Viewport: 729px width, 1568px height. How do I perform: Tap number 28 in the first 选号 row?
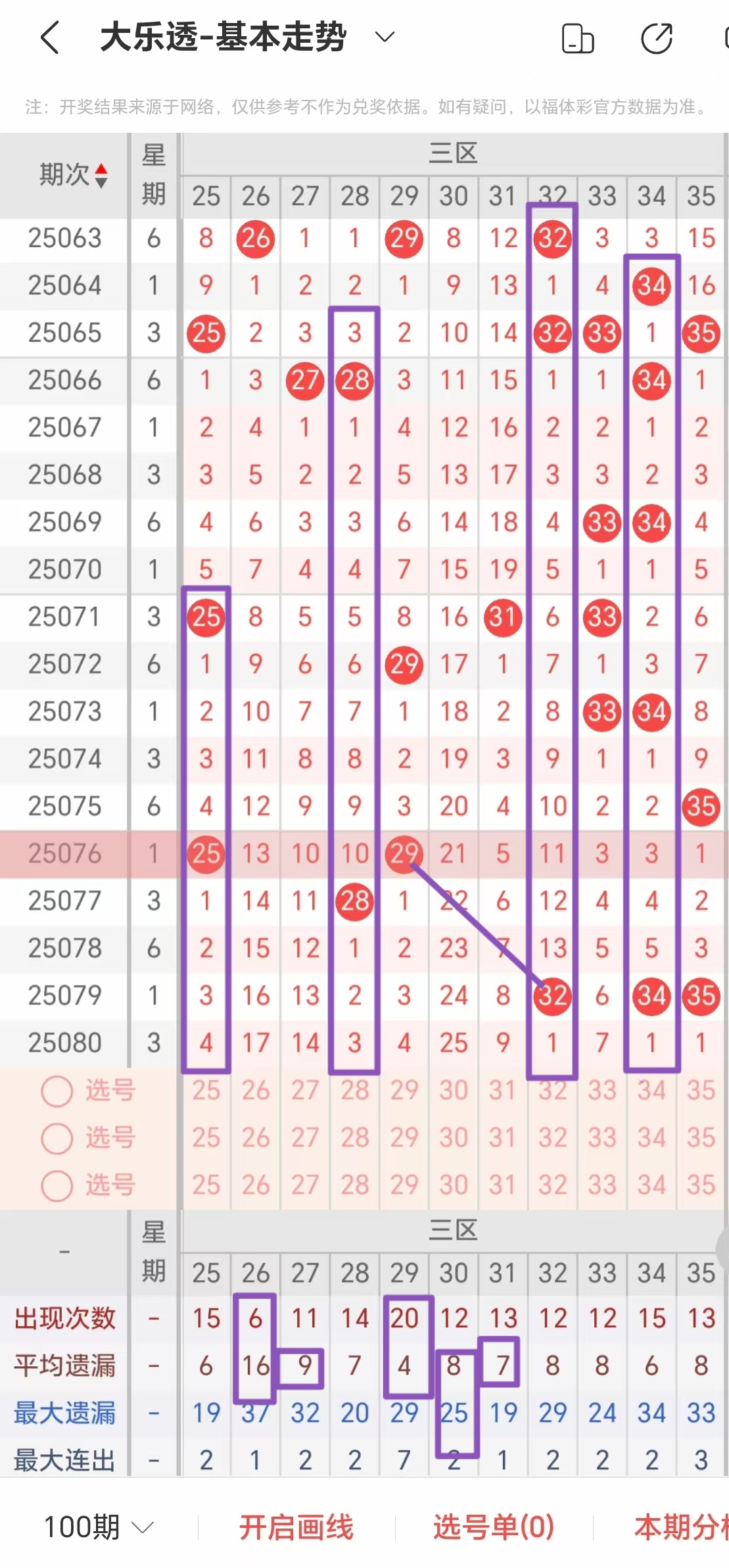[354, 1089]
